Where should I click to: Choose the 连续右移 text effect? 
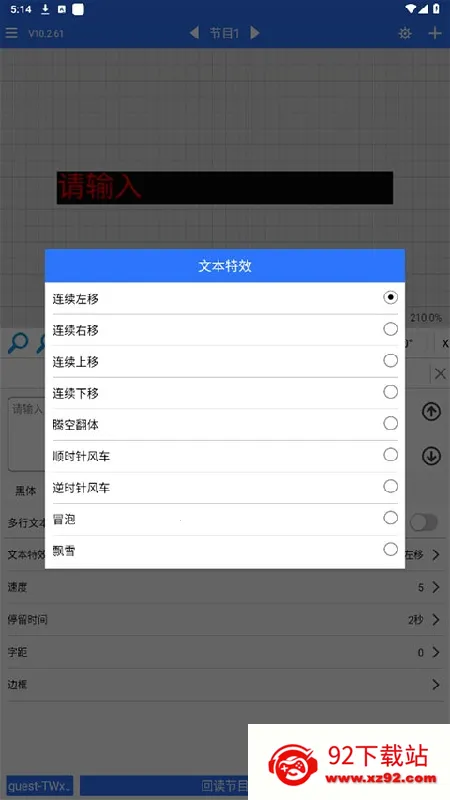coord(225,330)
